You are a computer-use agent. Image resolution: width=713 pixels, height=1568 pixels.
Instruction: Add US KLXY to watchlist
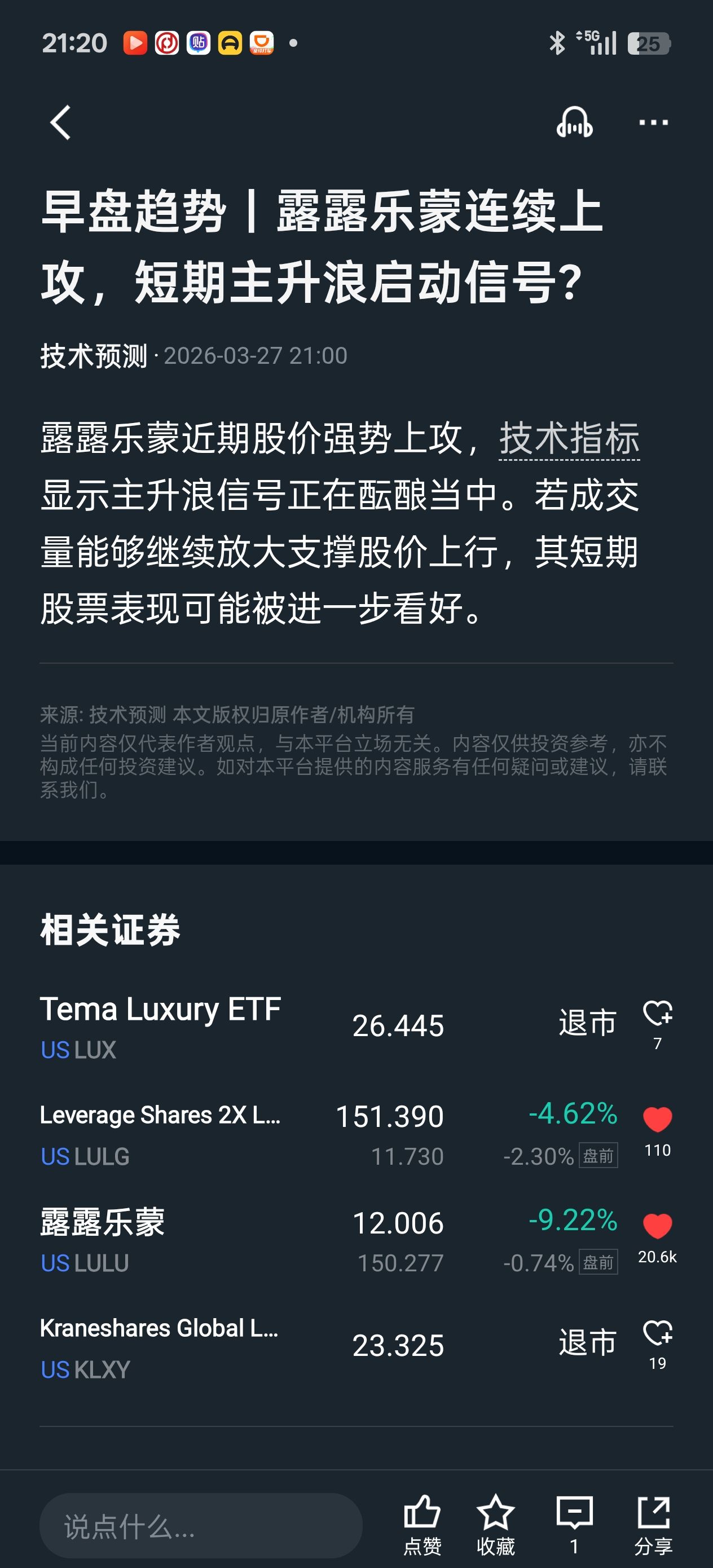coord(657,1335)
